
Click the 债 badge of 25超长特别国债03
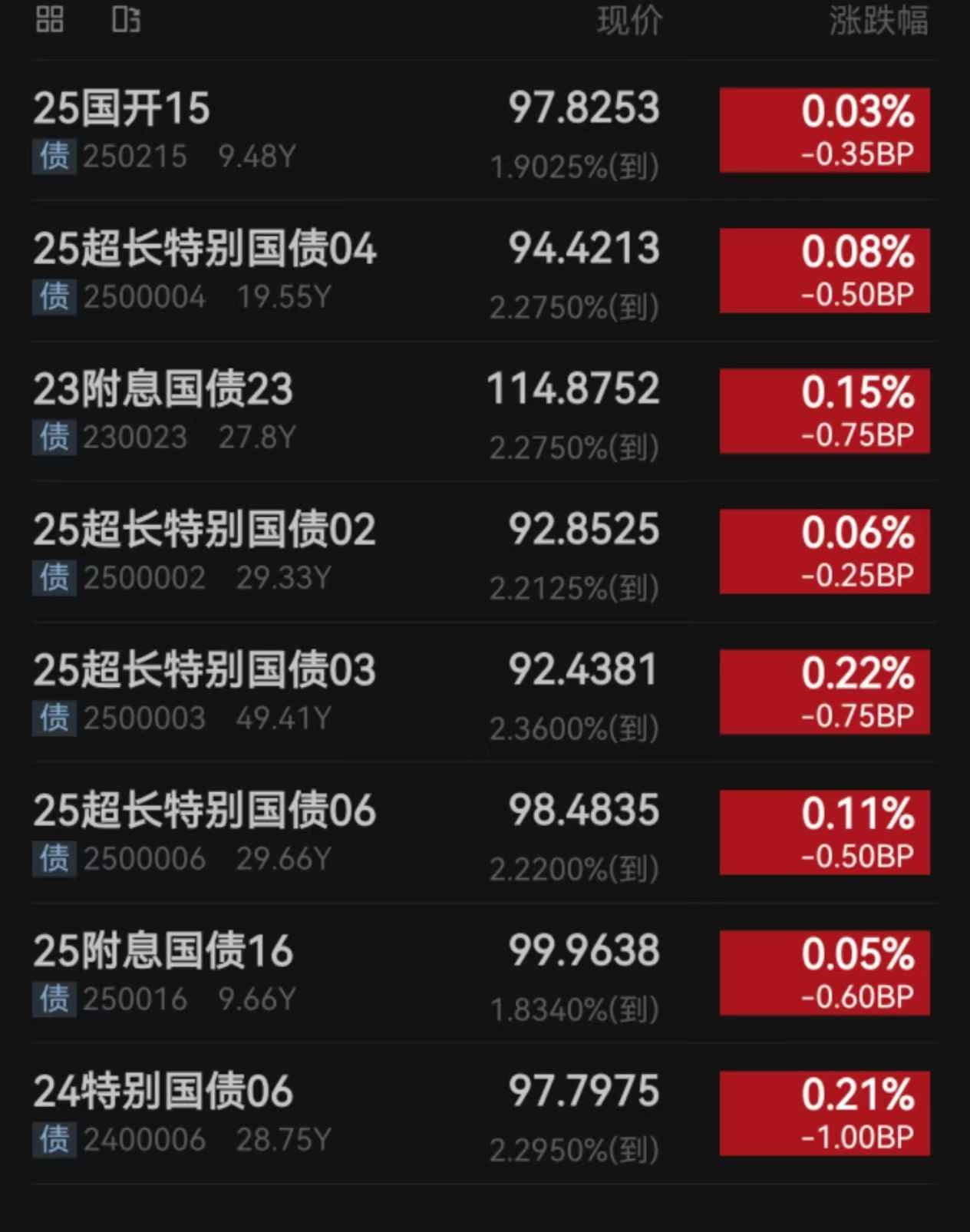click(x=54, y=717)
